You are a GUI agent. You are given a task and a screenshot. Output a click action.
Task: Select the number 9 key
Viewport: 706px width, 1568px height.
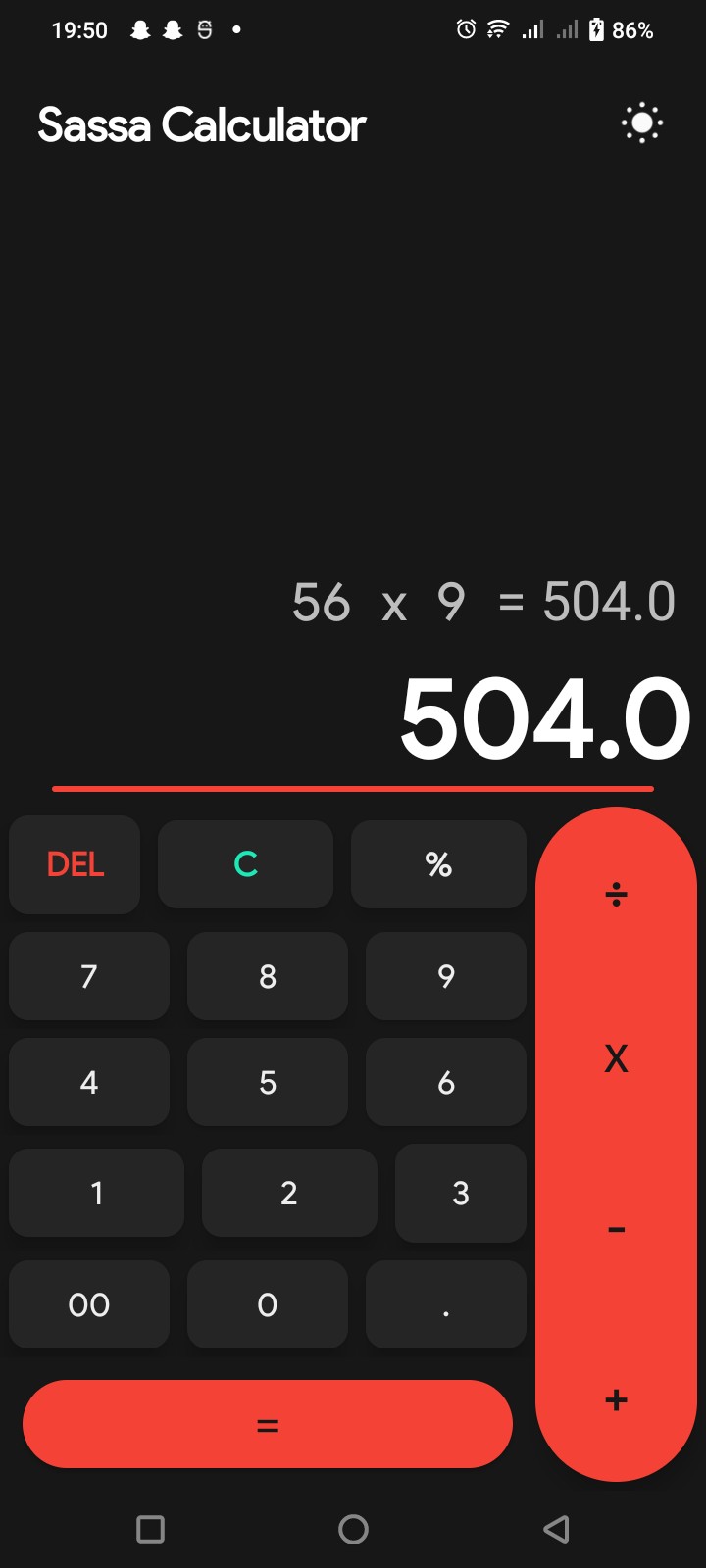click(x=445, y=976)
